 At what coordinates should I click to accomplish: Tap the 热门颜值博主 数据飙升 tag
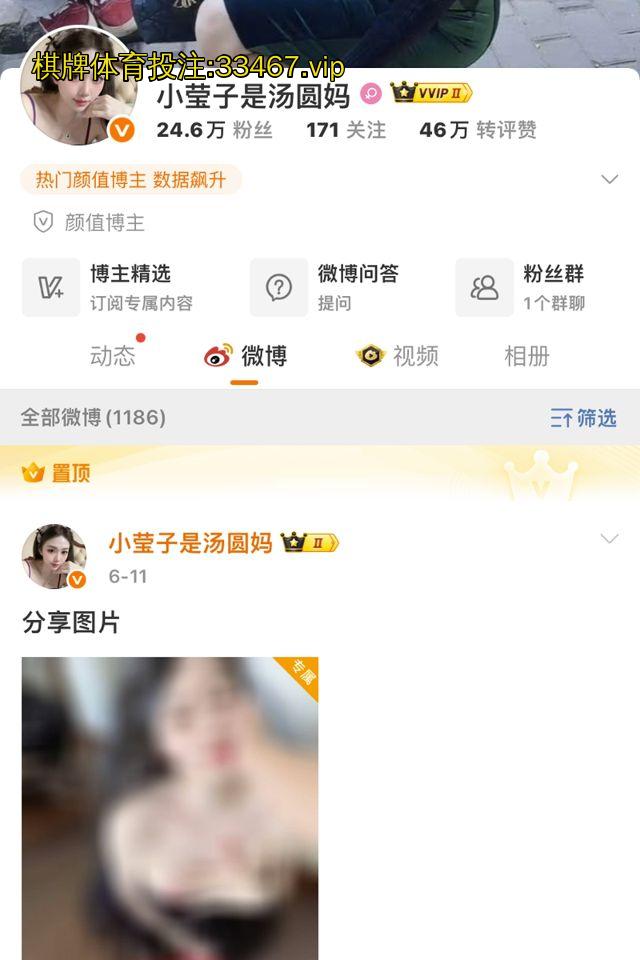tap(131, 180)
